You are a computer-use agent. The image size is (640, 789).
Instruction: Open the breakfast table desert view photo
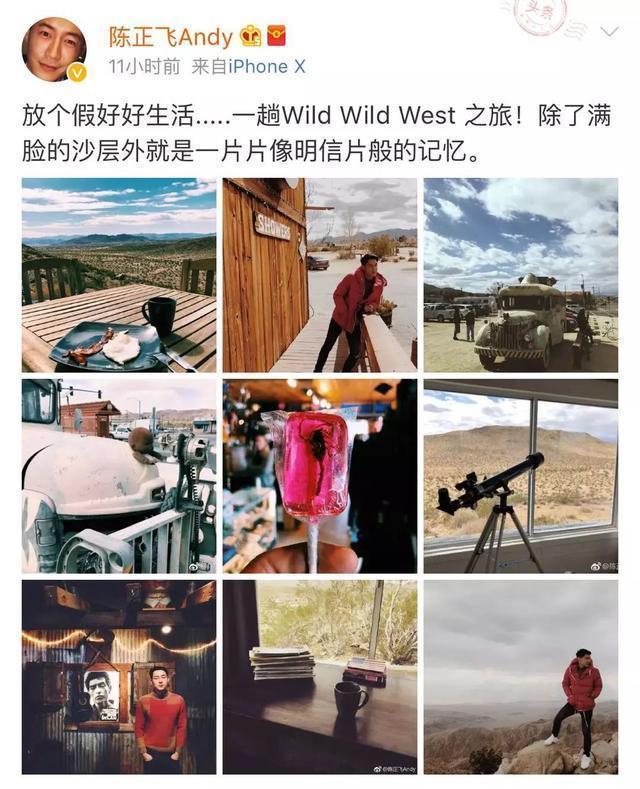[119, 275]
